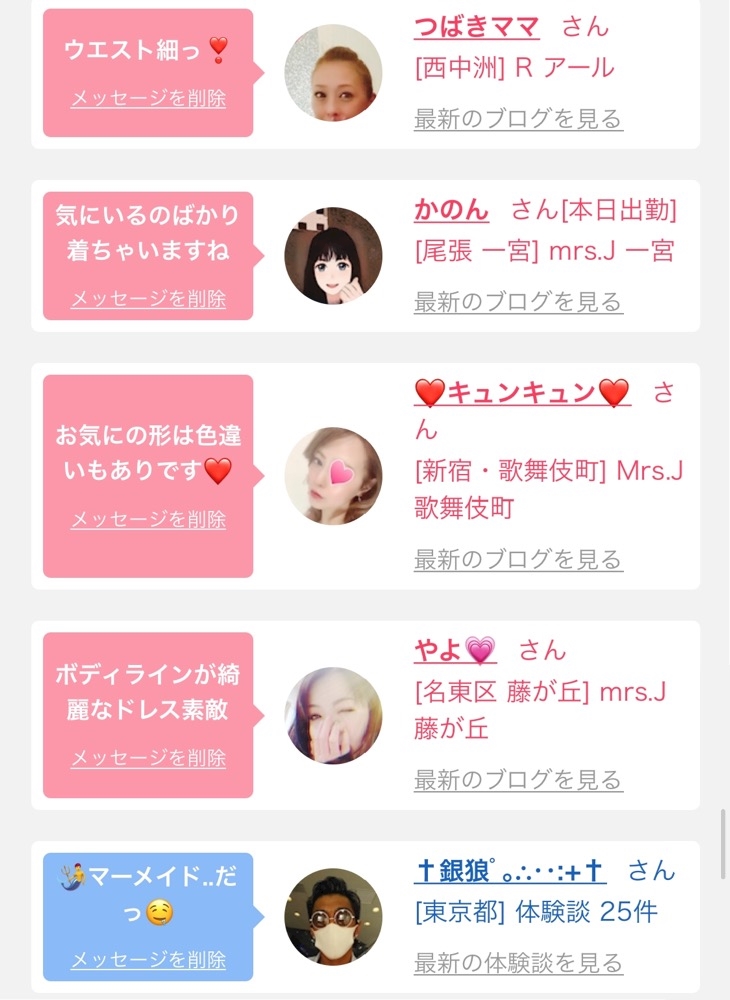Delete the message '気にいるのばかり着ちゃいますね'
Image resolution: width=730 pixels, height=1000 pixels.
148,299
